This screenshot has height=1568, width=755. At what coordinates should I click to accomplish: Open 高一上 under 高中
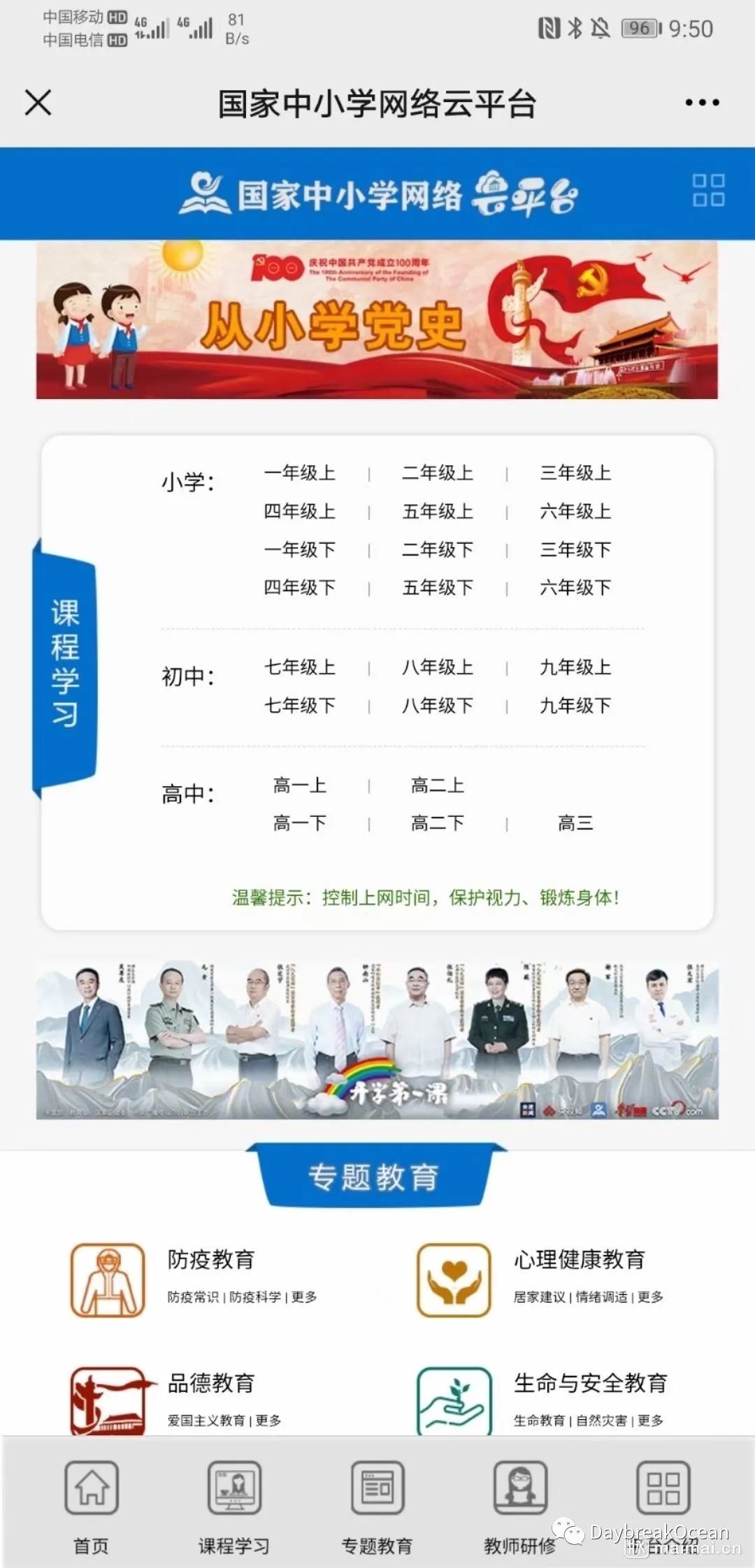coord(299,785)
